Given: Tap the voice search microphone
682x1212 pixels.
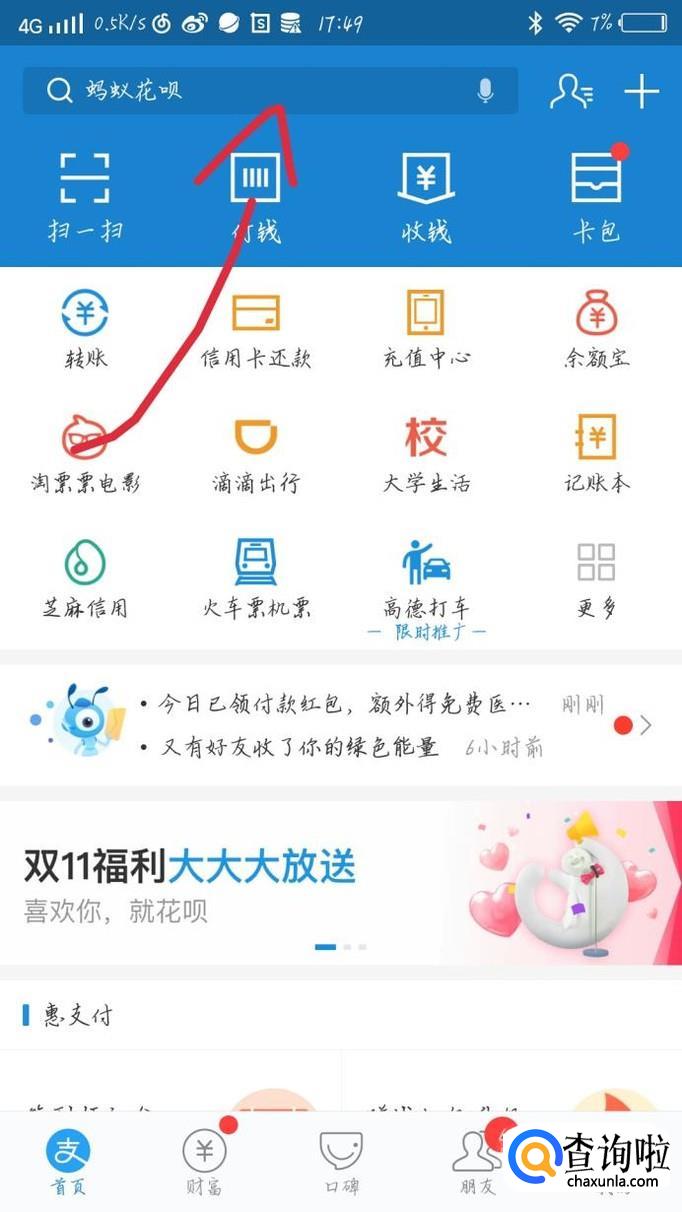Looking at the screenshot, I should pyautogui.click(x=485, y=91).
